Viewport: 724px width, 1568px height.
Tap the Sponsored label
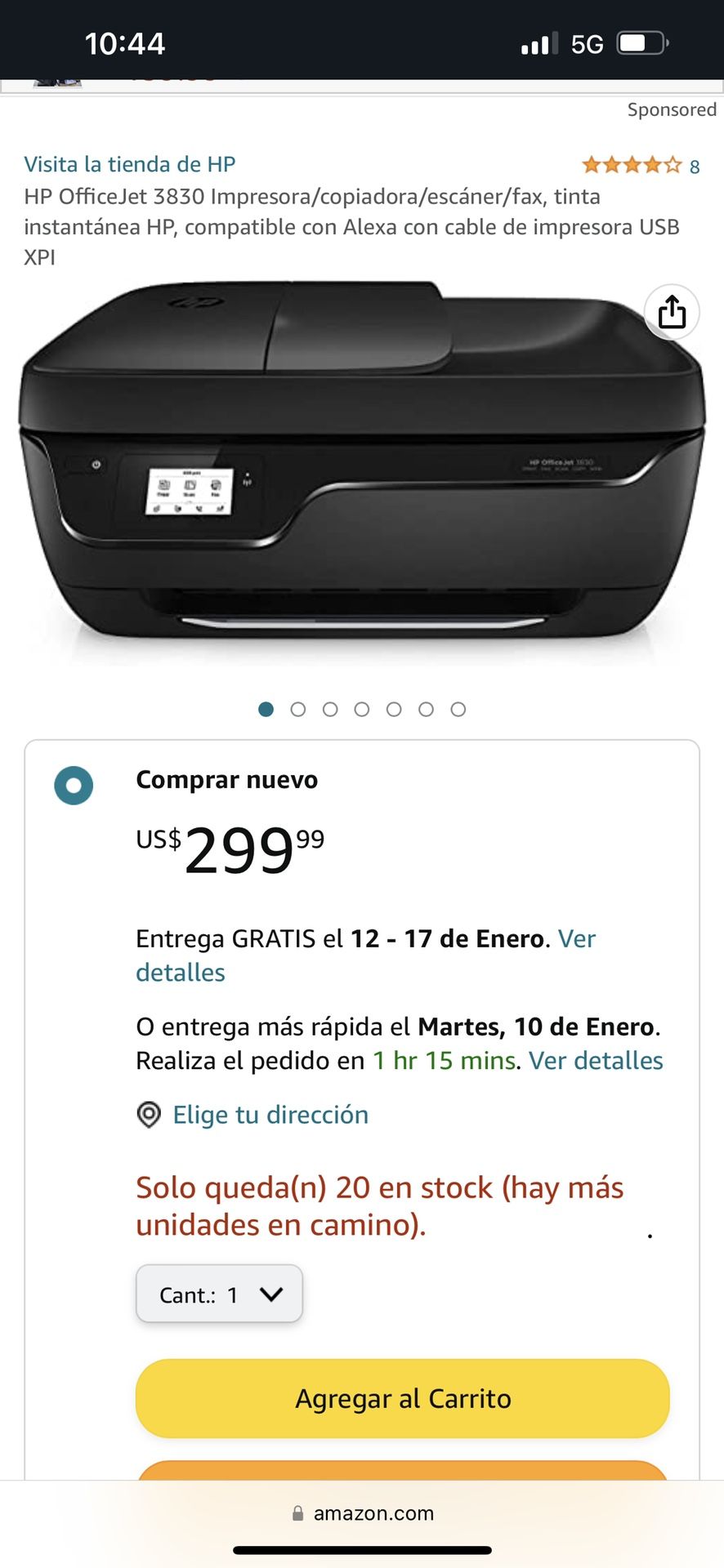pyautogui.click(x=672, y=109)
